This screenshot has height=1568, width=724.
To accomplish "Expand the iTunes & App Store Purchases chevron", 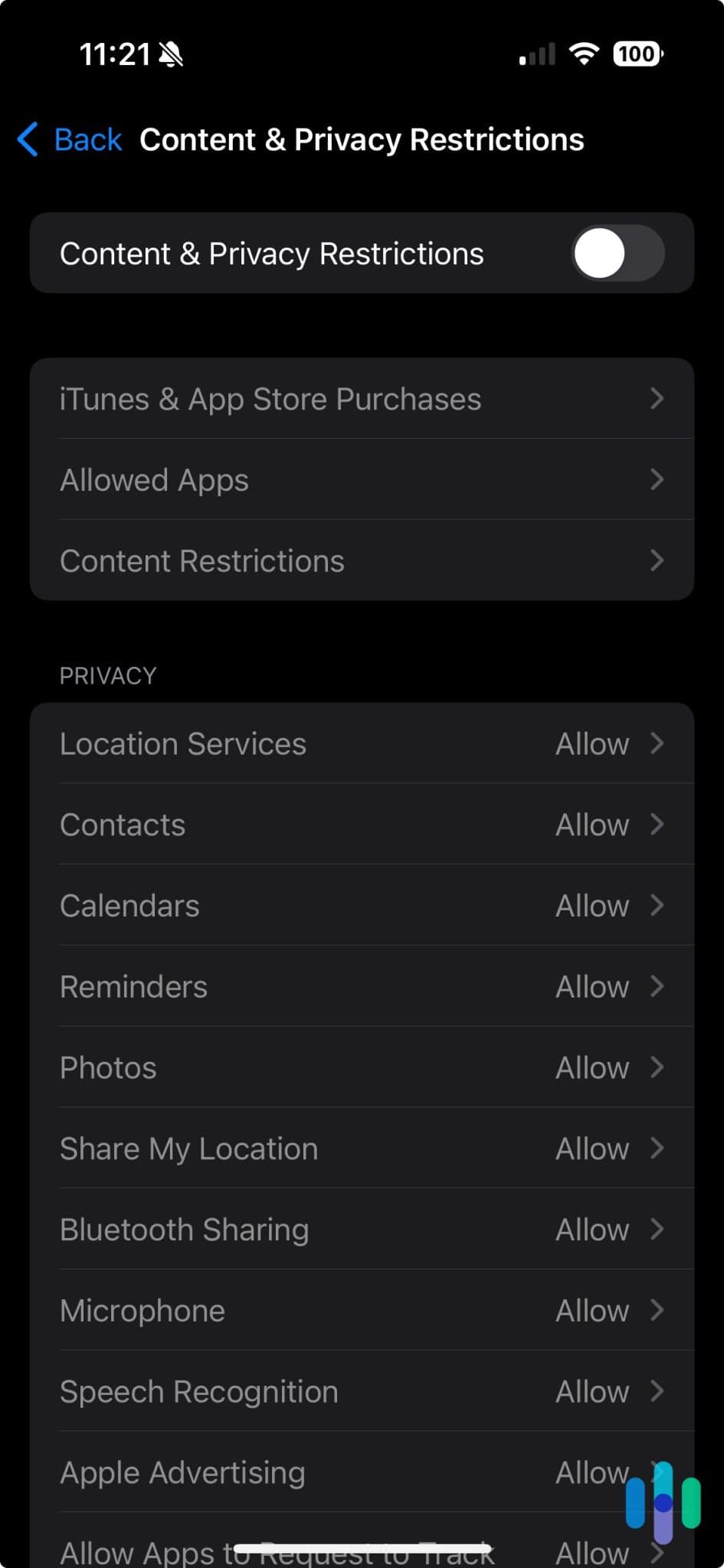I will point(657,399).
